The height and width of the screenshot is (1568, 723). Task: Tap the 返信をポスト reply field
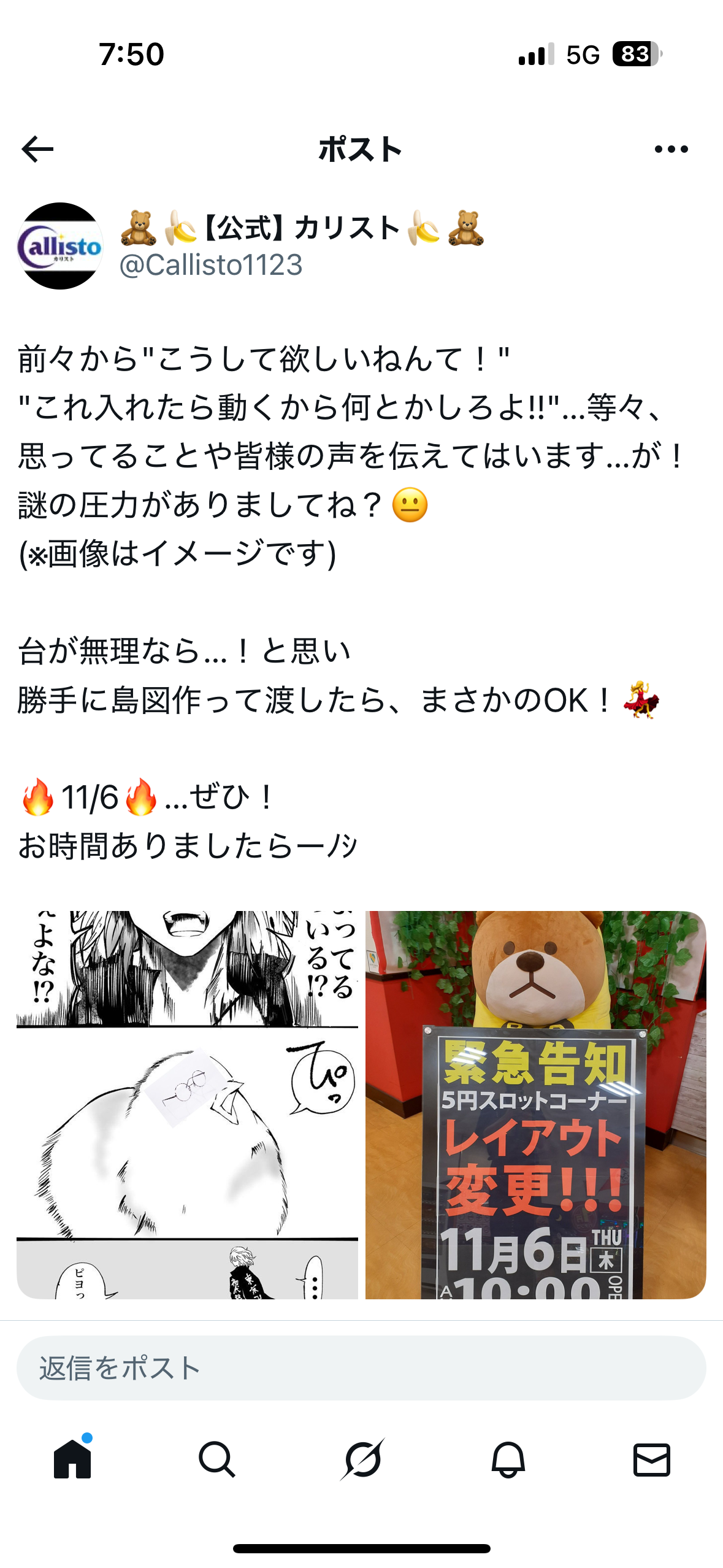(x=361, y=1368)
